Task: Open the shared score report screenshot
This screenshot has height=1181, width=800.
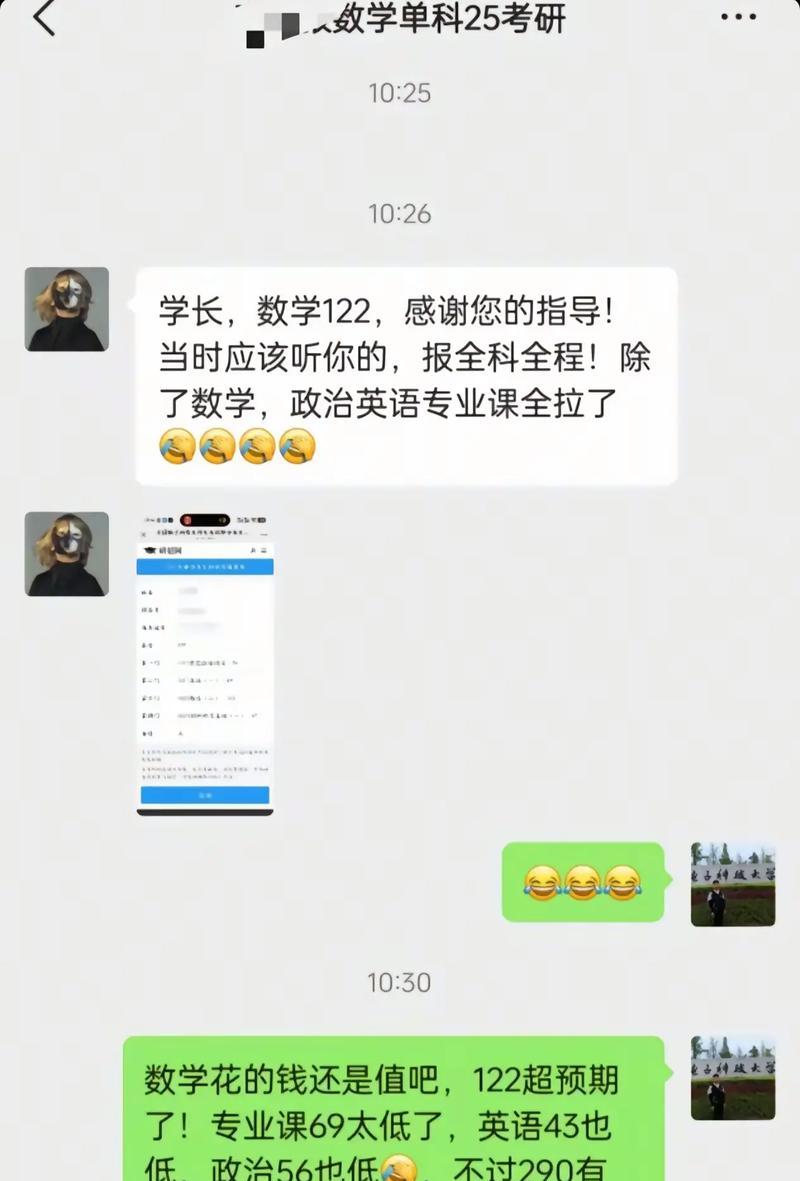Action: 205,663
